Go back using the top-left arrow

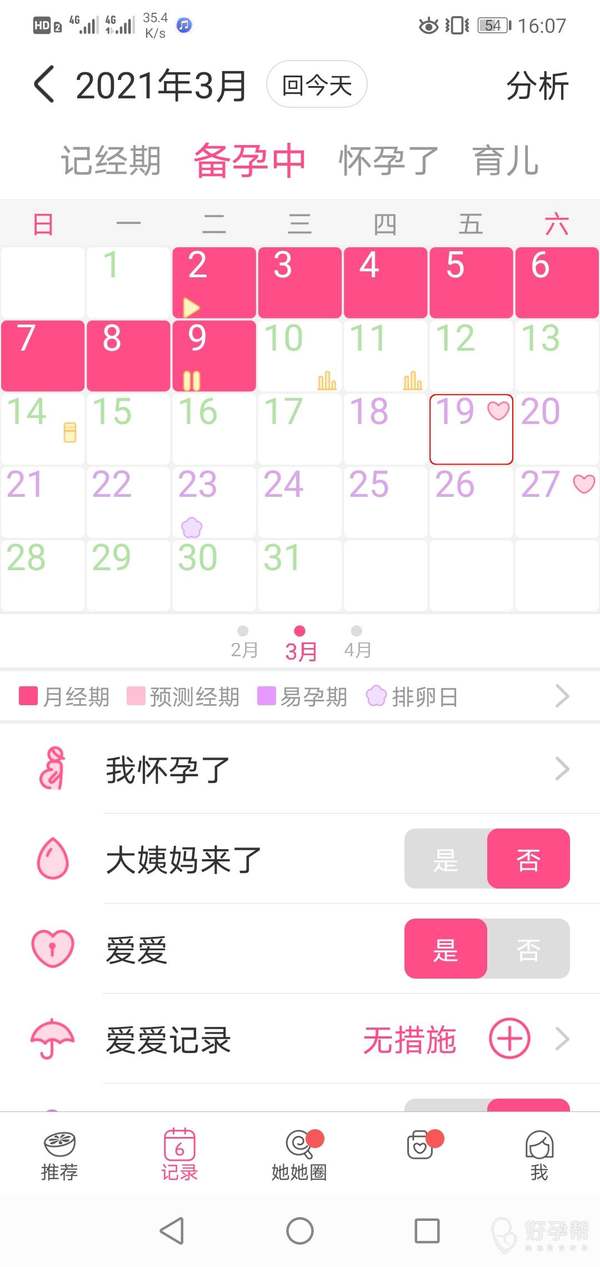[43, 85]
